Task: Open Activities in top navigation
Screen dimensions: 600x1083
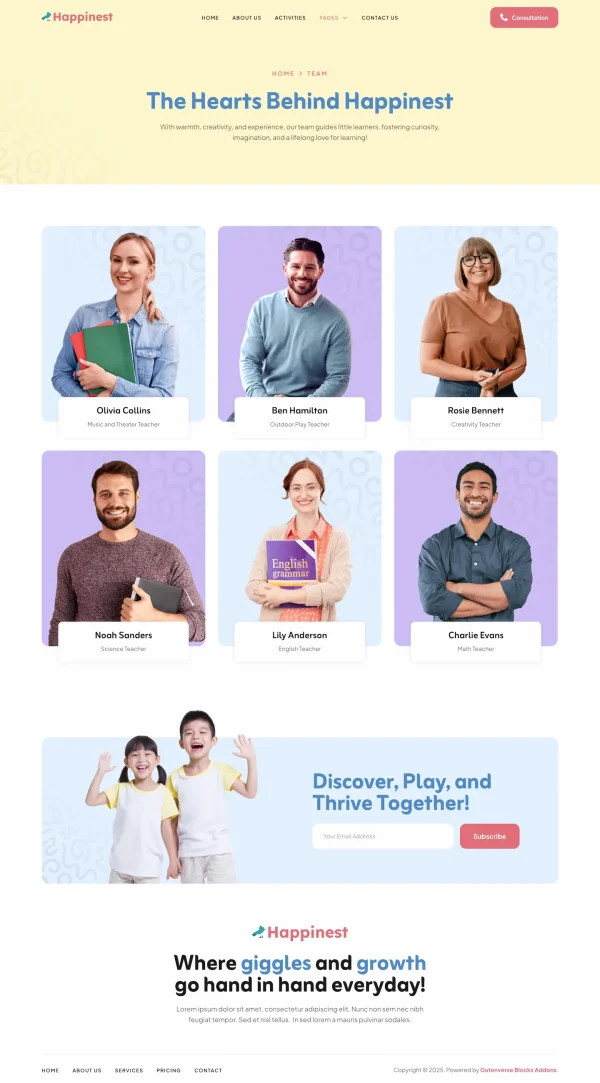Action: click(x=290, y=18)
